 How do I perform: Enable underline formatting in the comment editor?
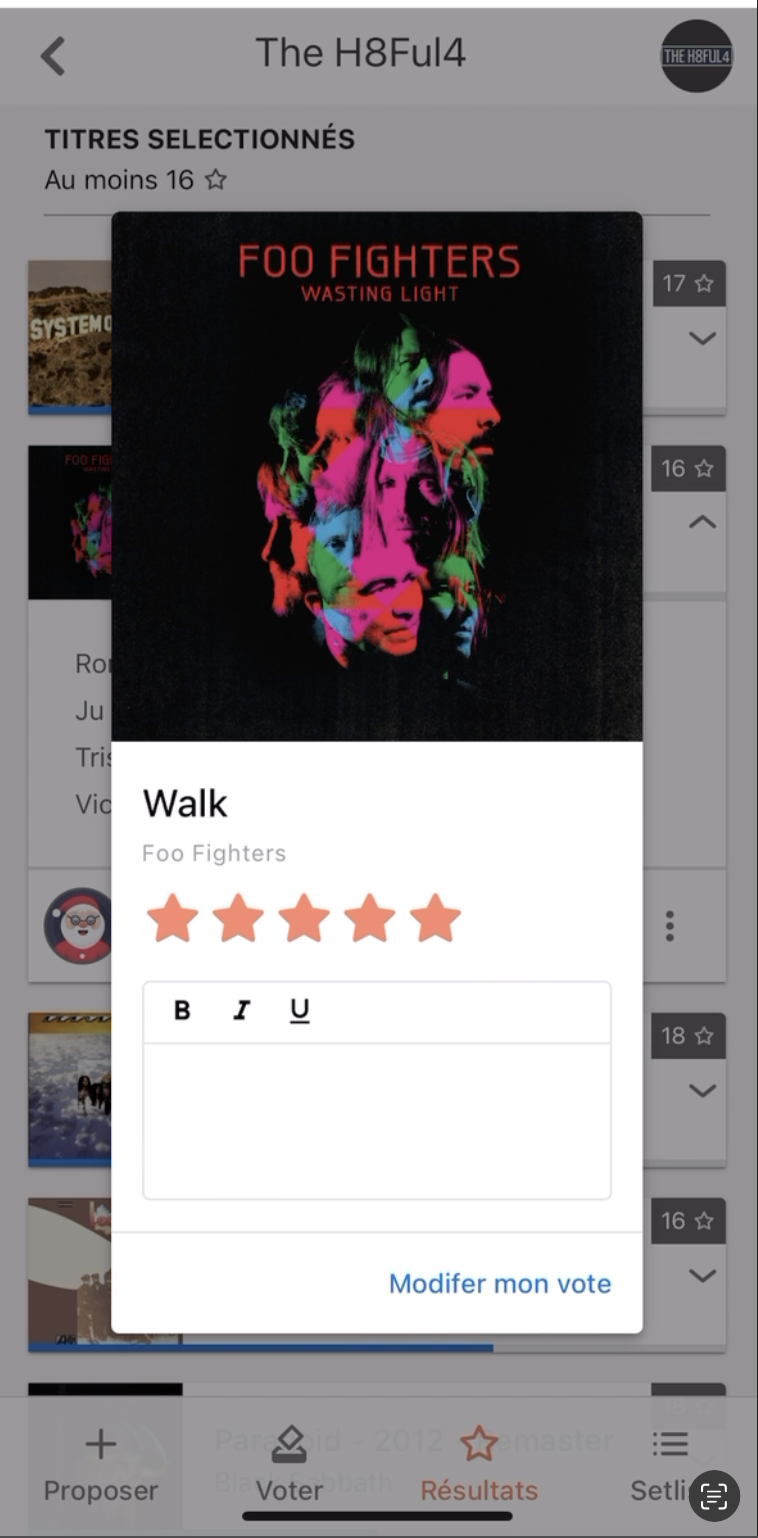coord(300,1011)
